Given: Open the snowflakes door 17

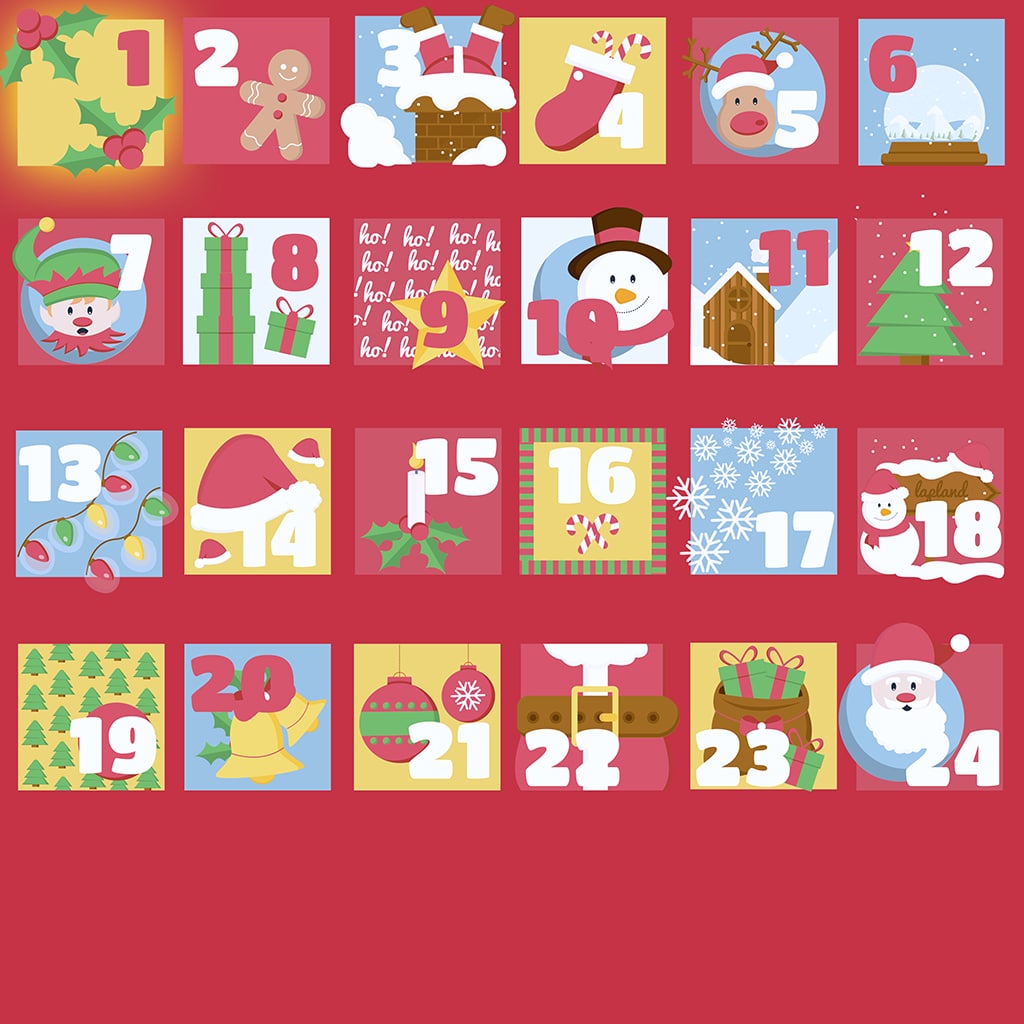Looking at the screenshot, I should [764, 502].
